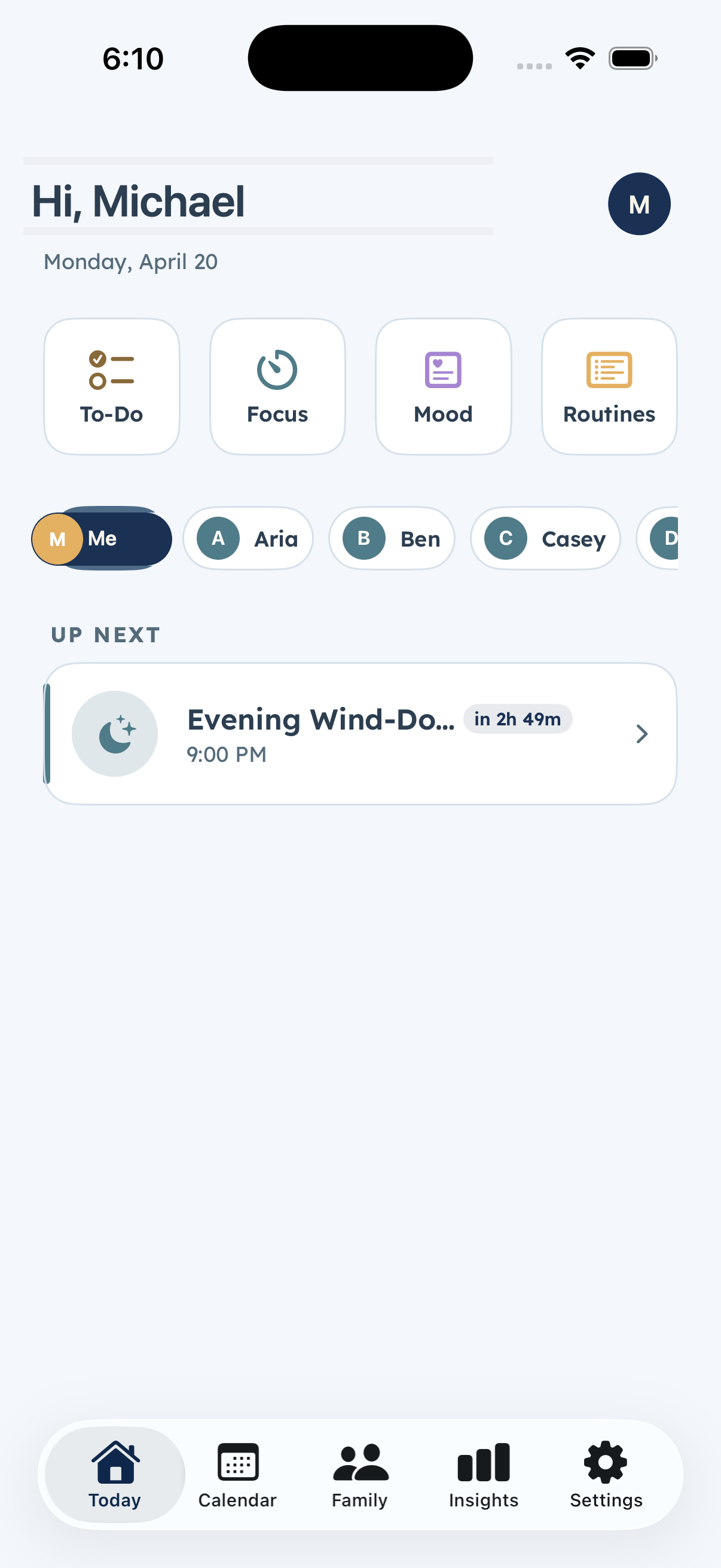Open the Settings gear icon
The width and height of the screenshot is (721, 1568).
[606, 1463]
